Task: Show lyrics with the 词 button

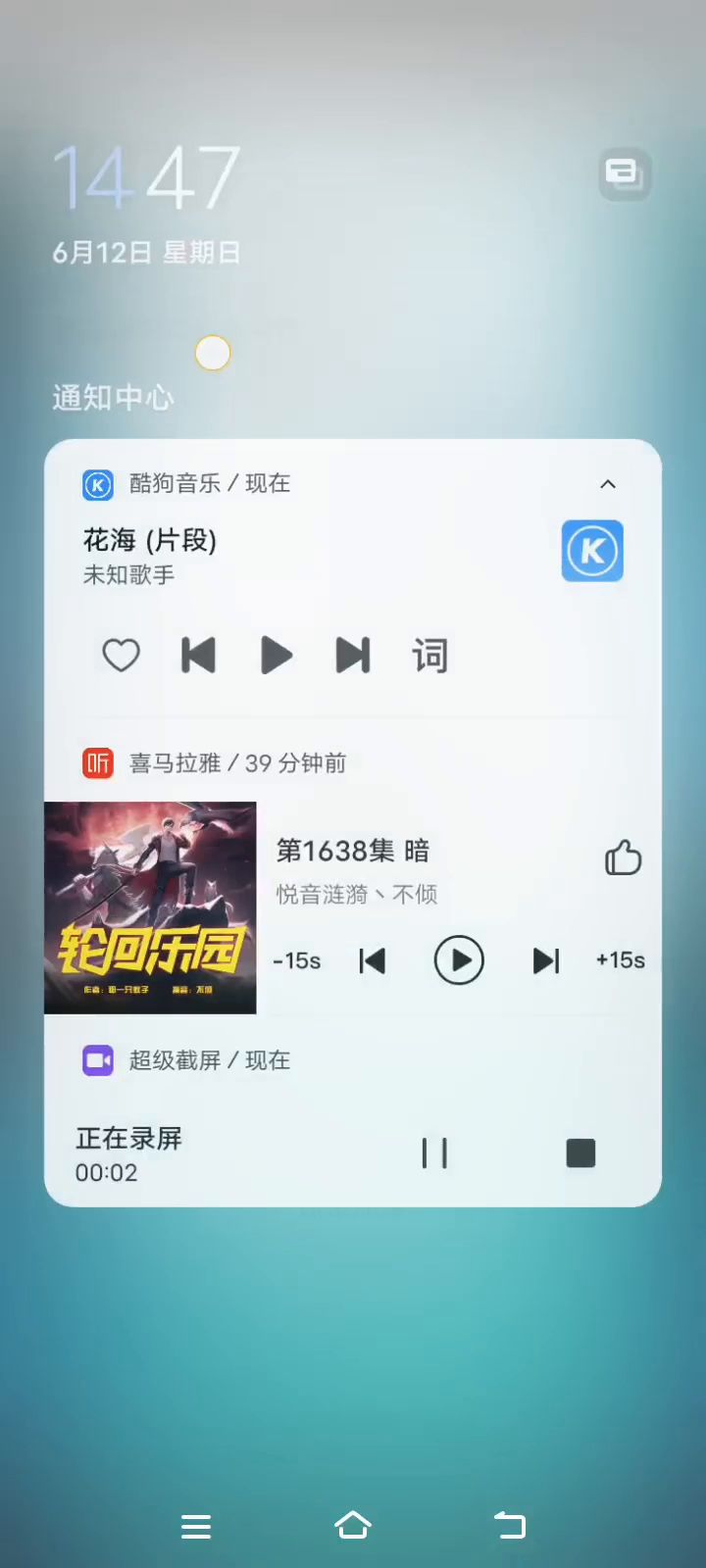Action: [x=429, y=656]
